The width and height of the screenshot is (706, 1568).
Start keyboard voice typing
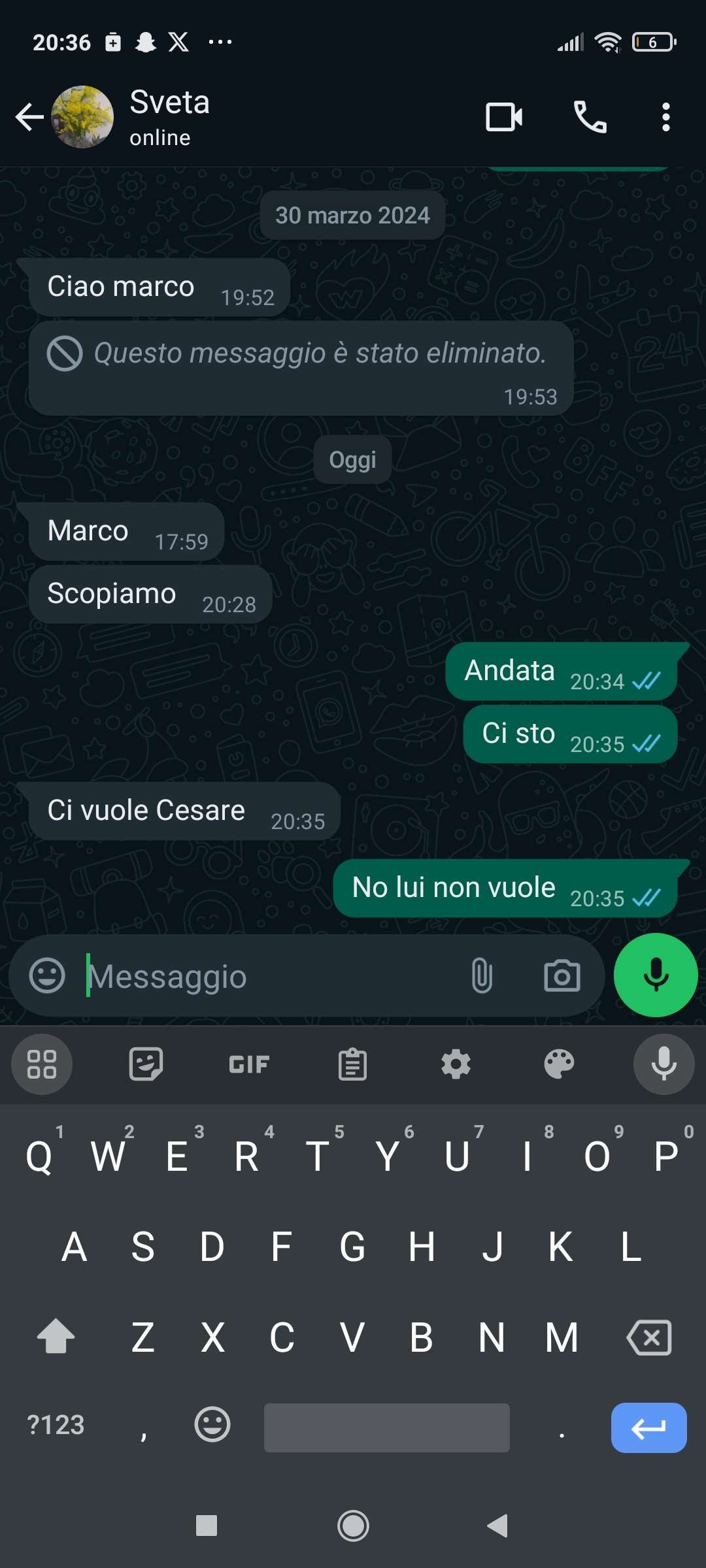click(x=664, y=1064)
